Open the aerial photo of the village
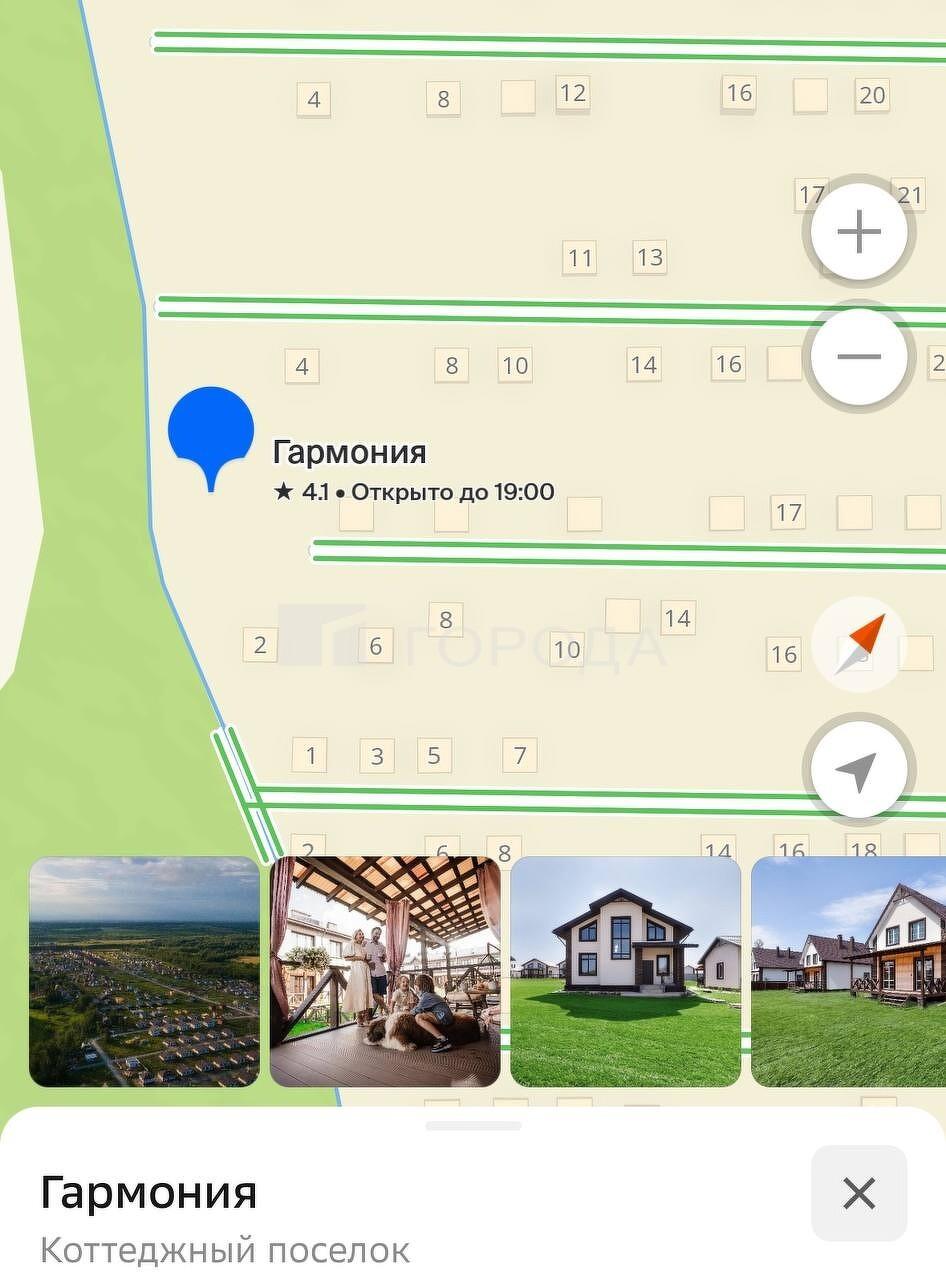Screen dimensions: 946x1280 (145, 971)
